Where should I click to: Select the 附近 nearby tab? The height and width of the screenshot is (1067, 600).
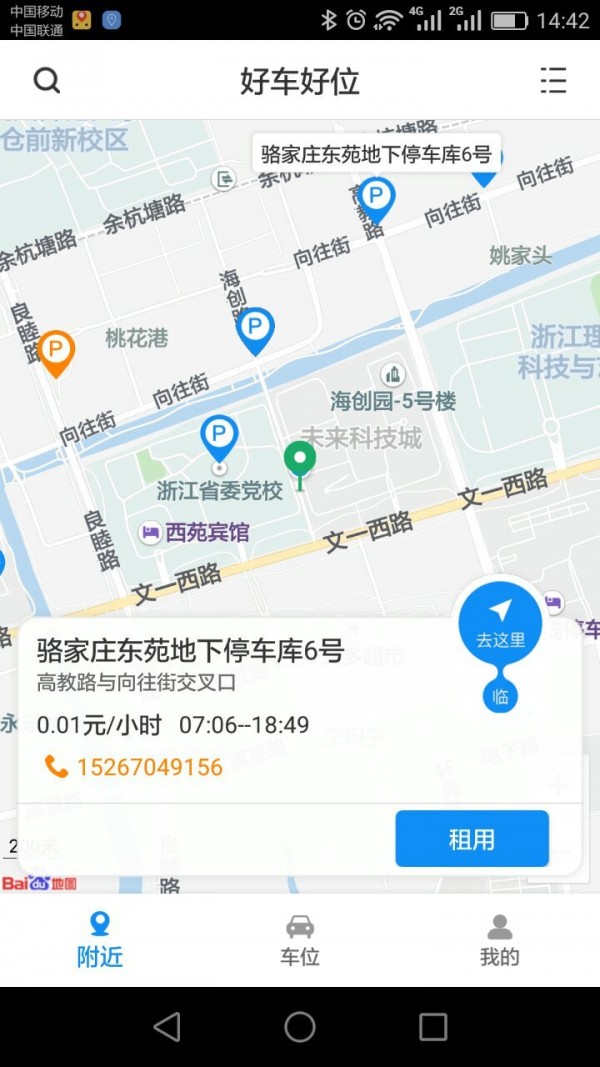[x=100, y=939]
